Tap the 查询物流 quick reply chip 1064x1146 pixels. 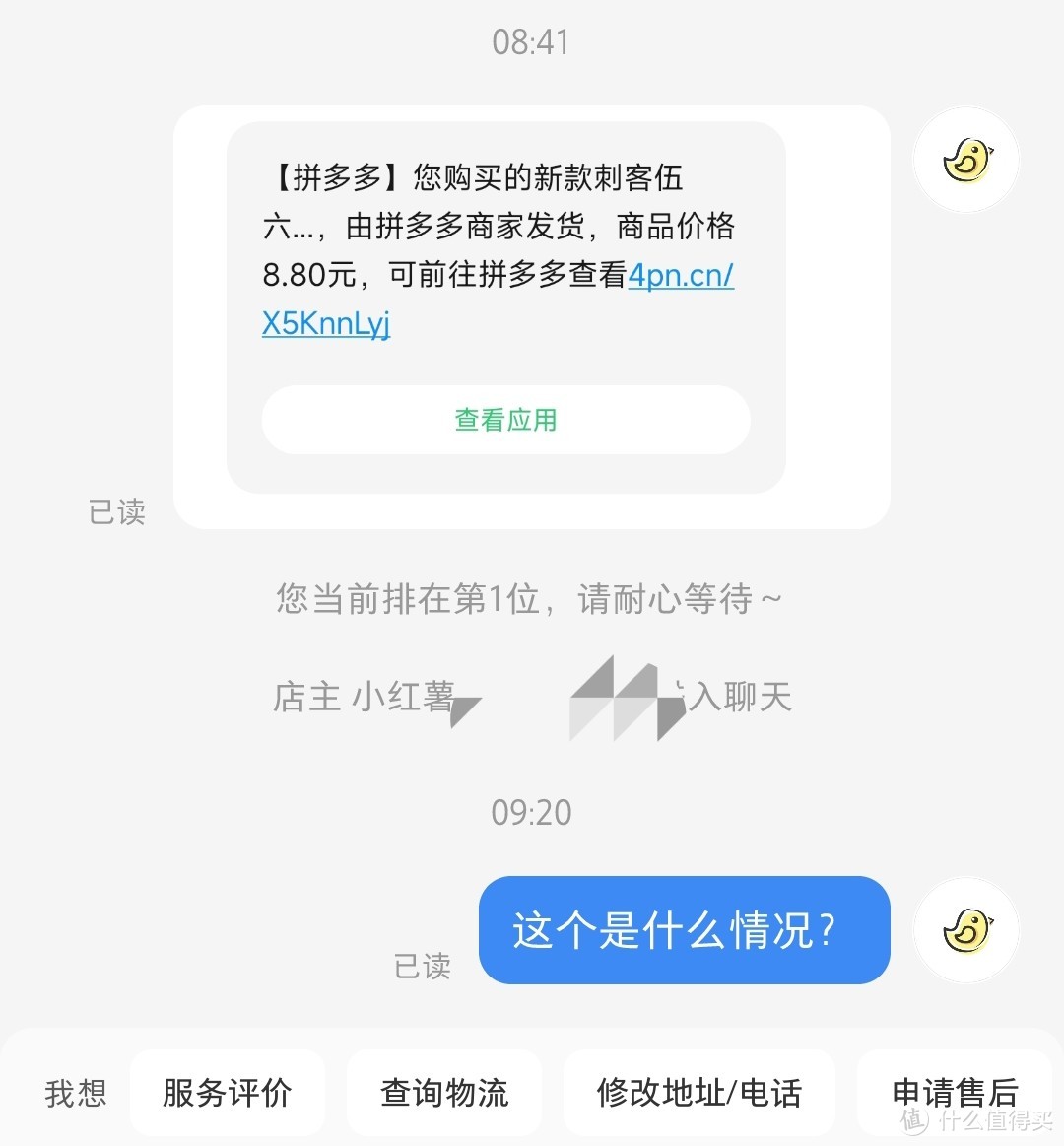point(444,1093)
